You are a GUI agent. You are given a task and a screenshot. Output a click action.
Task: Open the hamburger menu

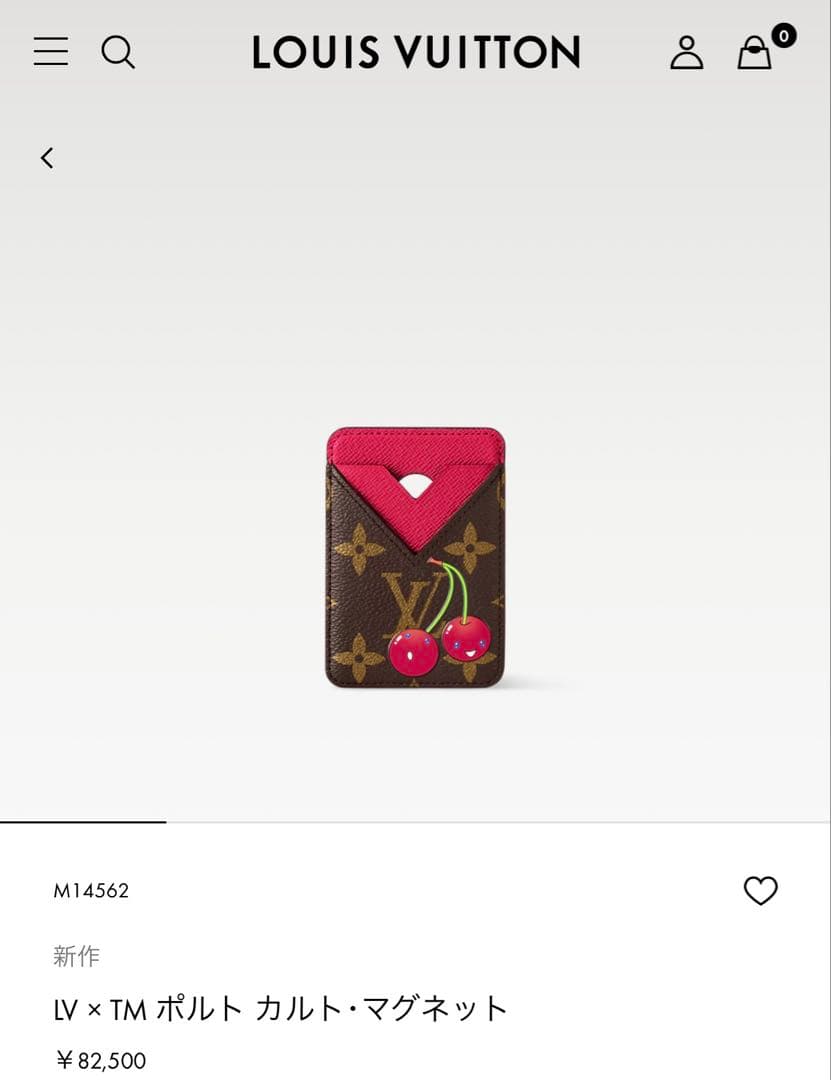pos(51,52)
